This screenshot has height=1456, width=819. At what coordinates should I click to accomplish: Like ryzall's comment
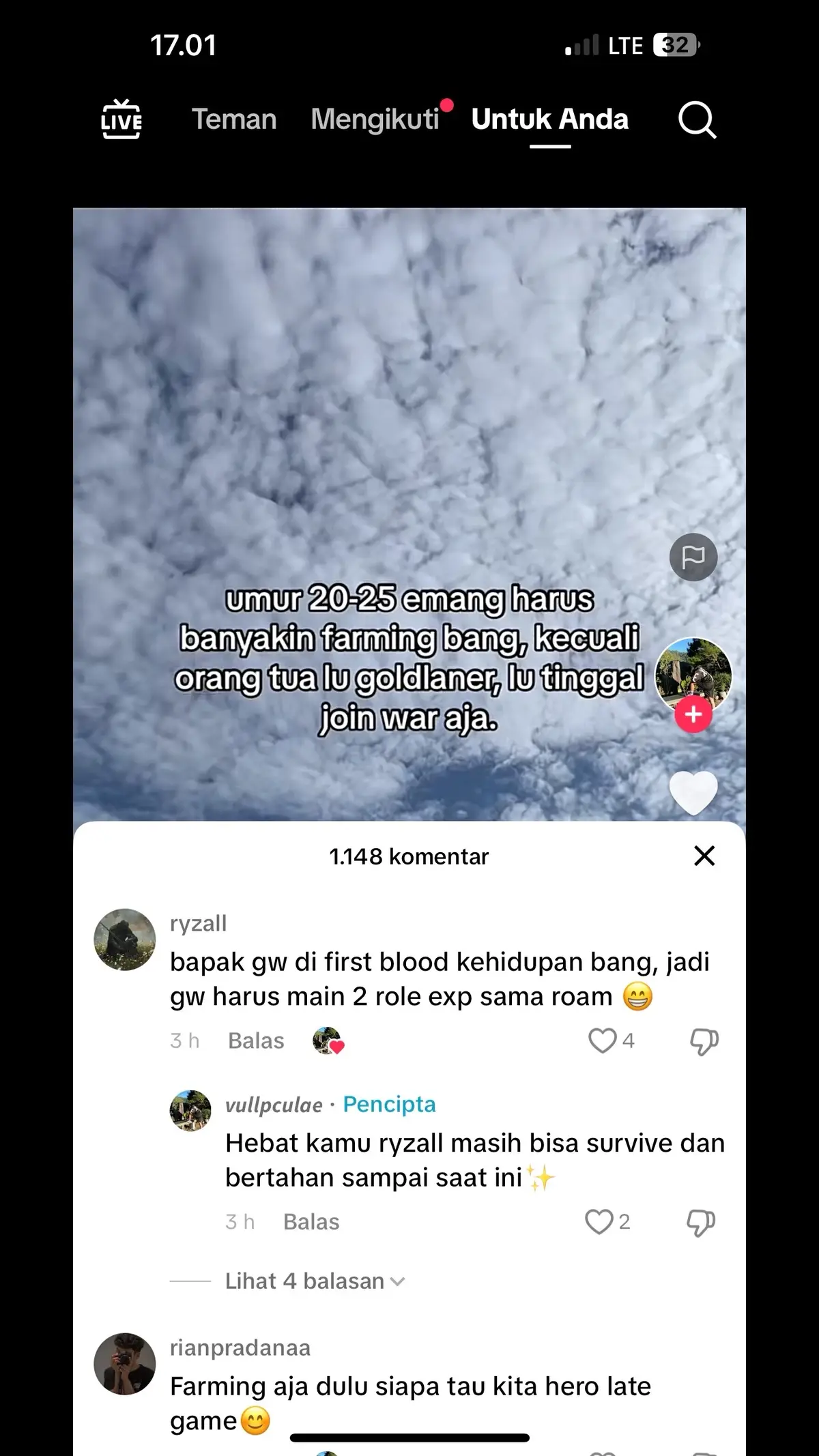(x=603, y=1040)
